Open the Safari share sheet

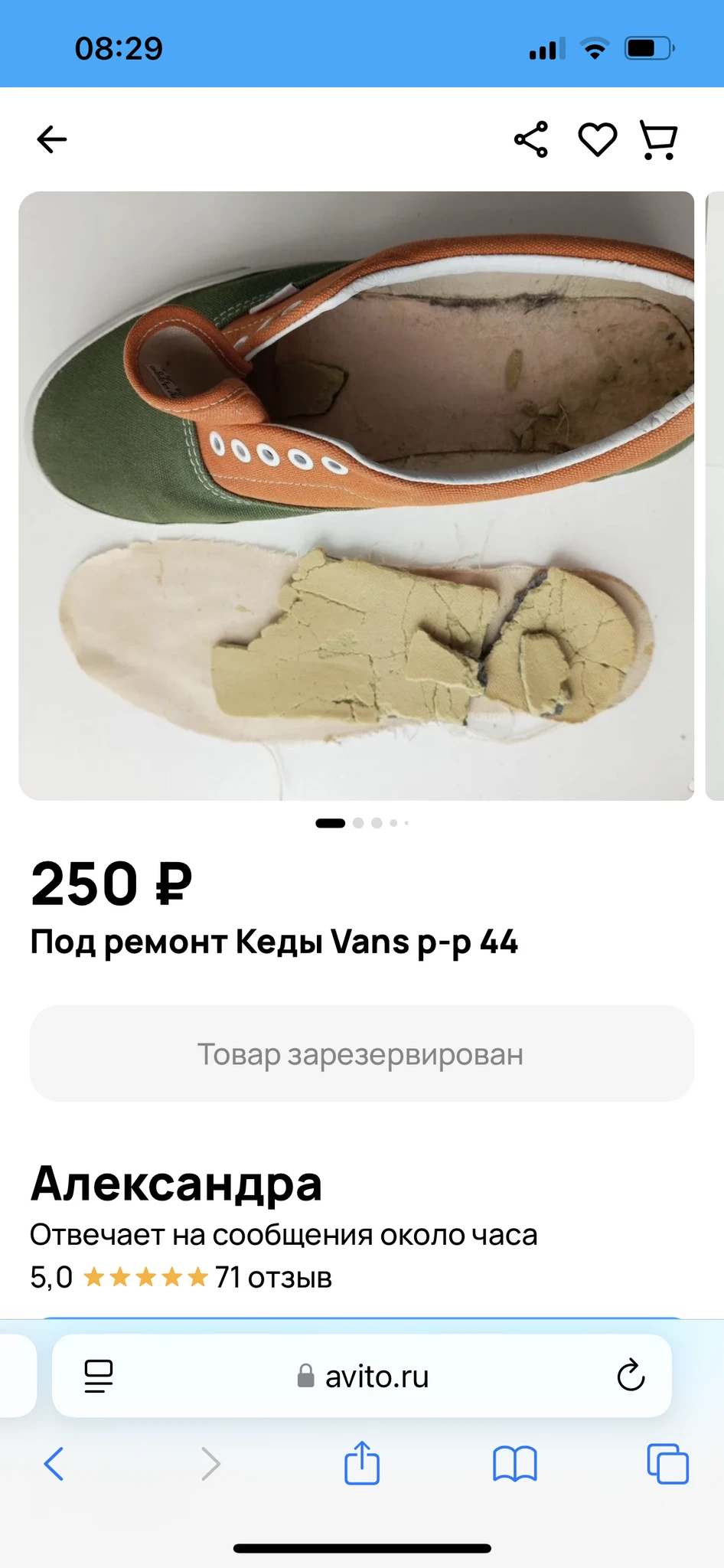click(362, 1463)
